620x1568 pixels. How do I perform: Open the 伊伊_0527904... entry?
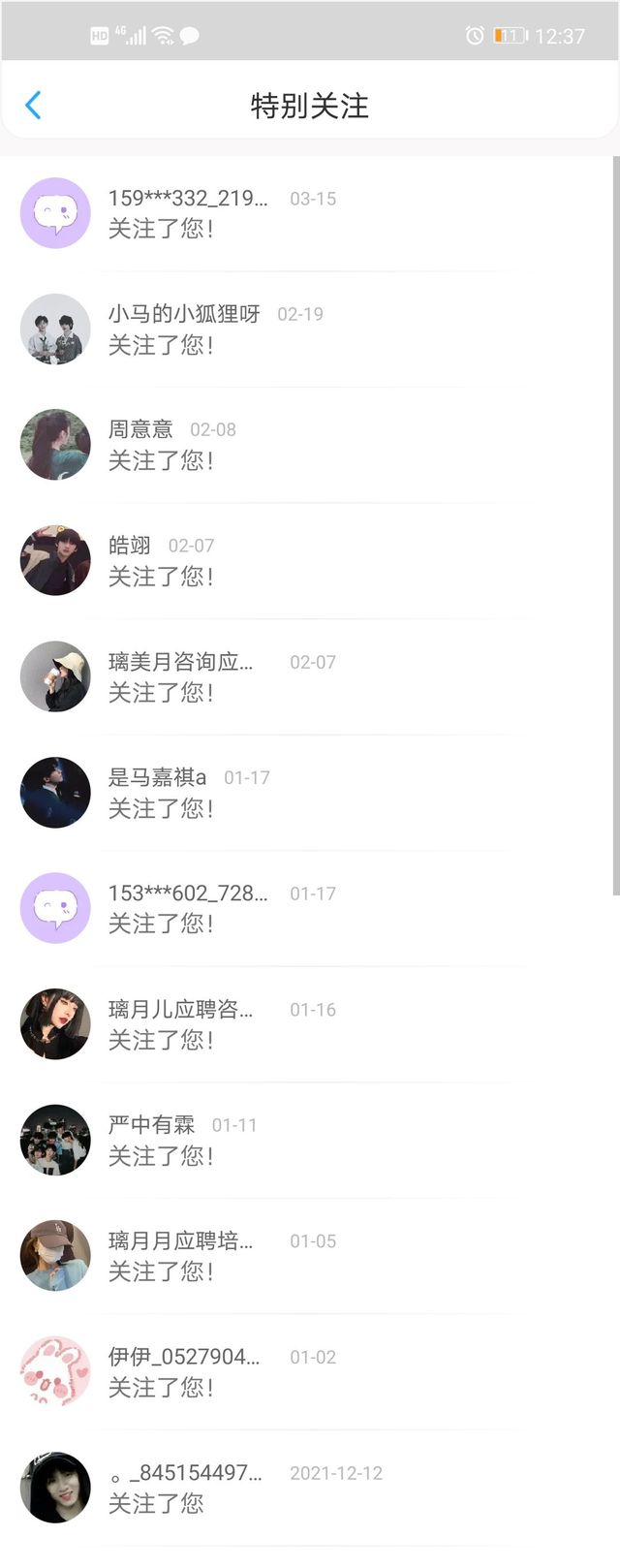point(291,1371)
